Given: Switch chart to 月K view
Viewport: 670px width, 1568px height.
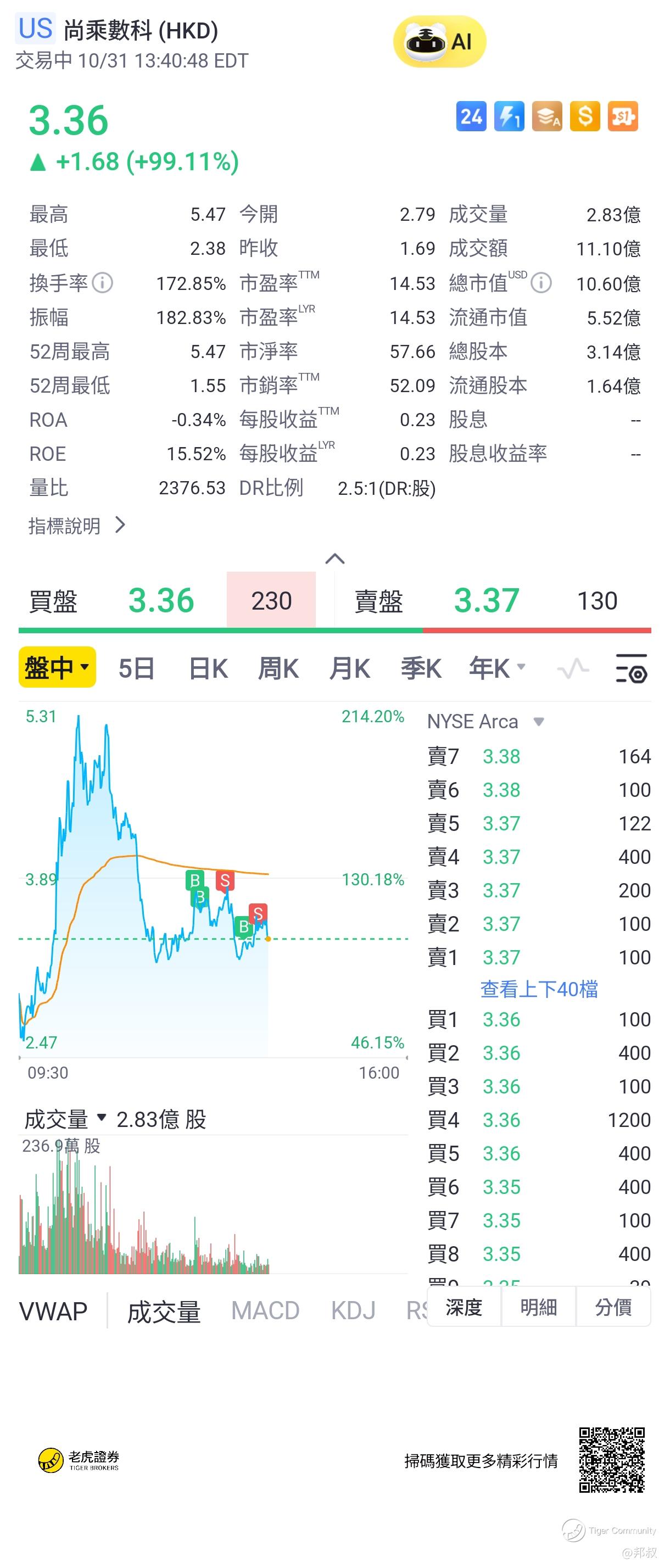Looking at the screenshot, I should [349, 668].
